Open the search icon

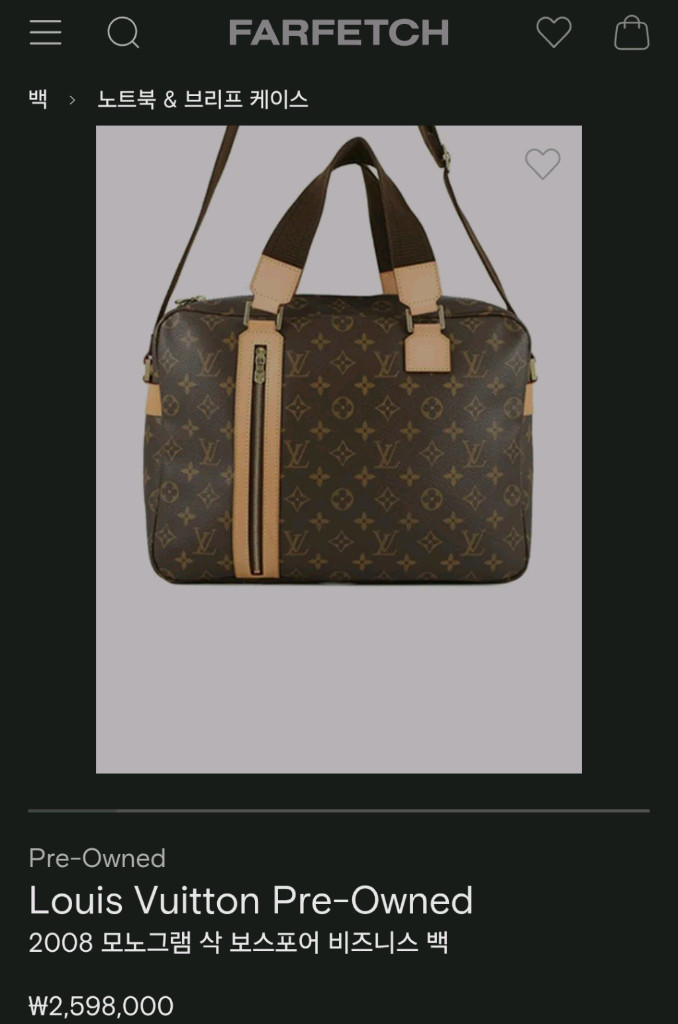pyautogui.click(x=123, y=33)
